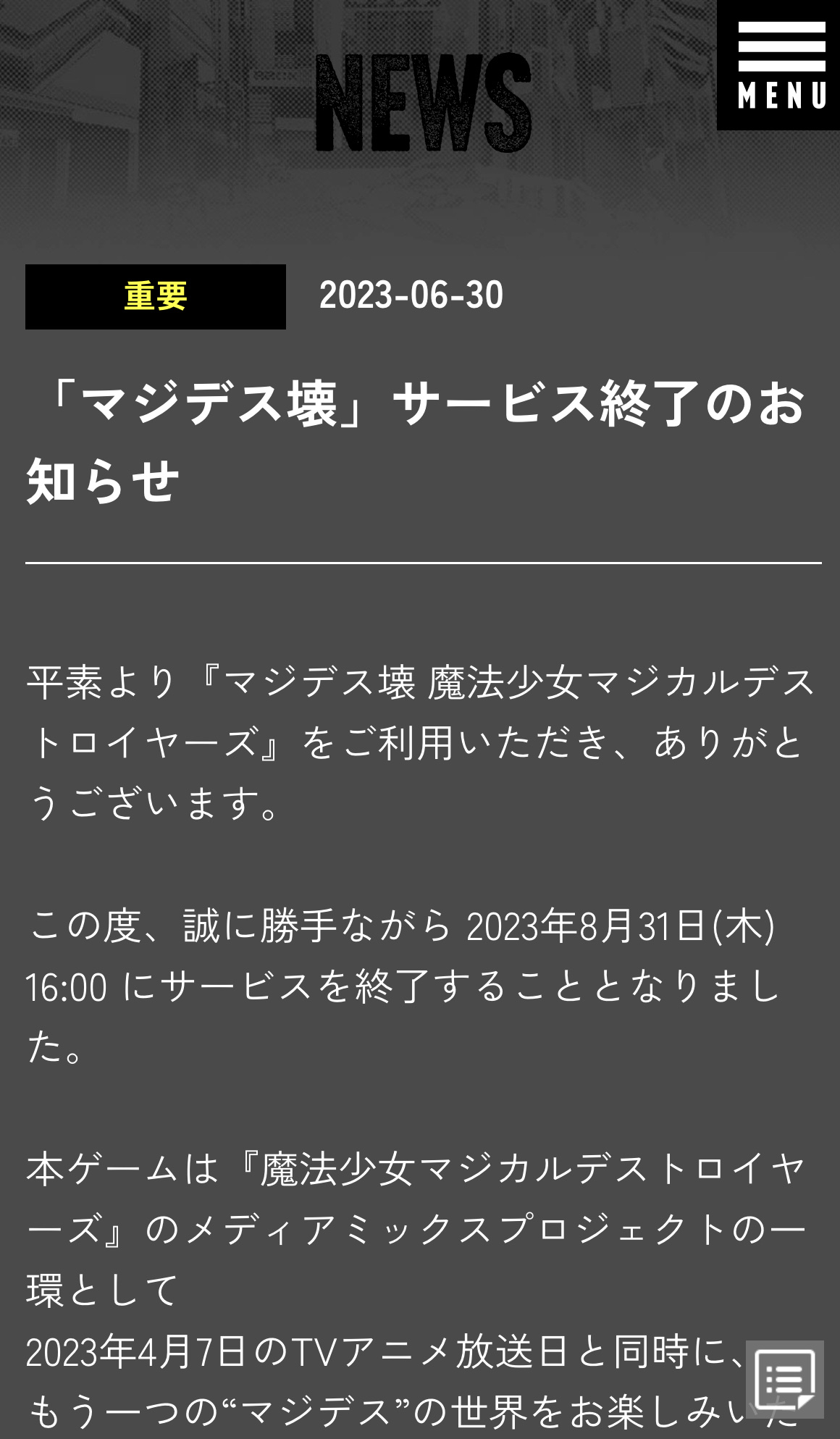Open the MENU hamburger button

(x=779, y=65)
